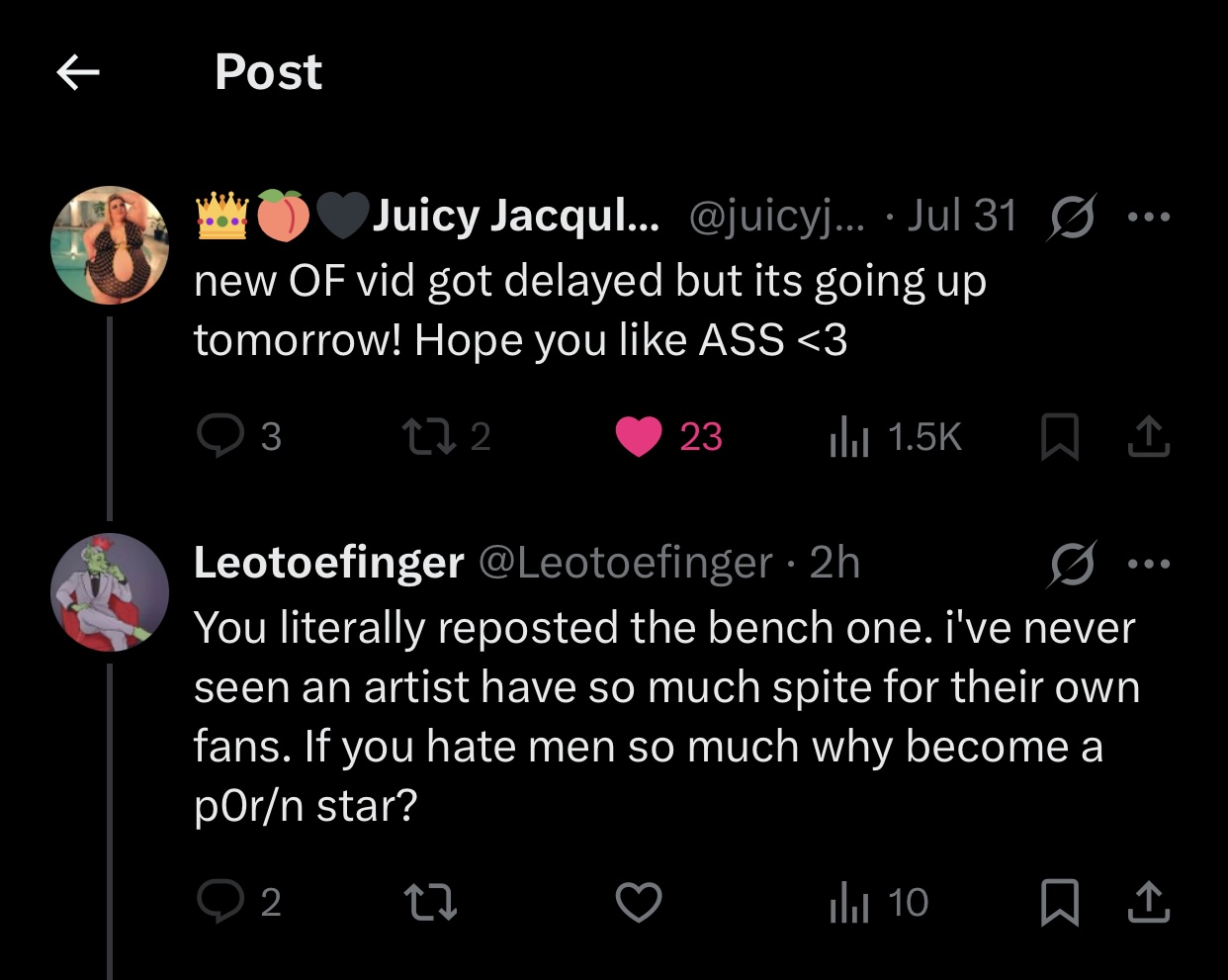Screen dimensions: 1228x980
Task: Open the overflow menu on Leotoefinger's reply
Action: click(1148, 564)
